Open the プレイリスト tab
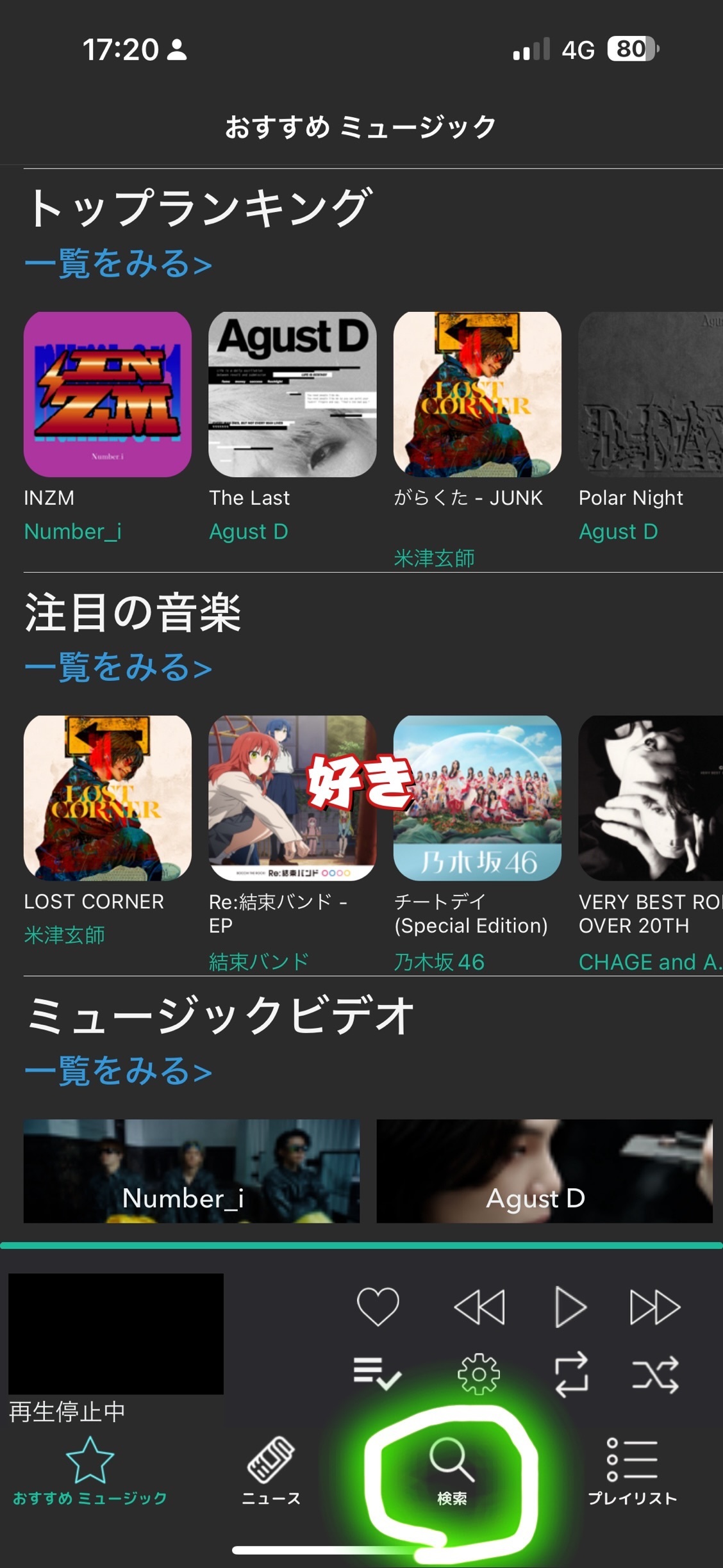 tap(632, 1471)
